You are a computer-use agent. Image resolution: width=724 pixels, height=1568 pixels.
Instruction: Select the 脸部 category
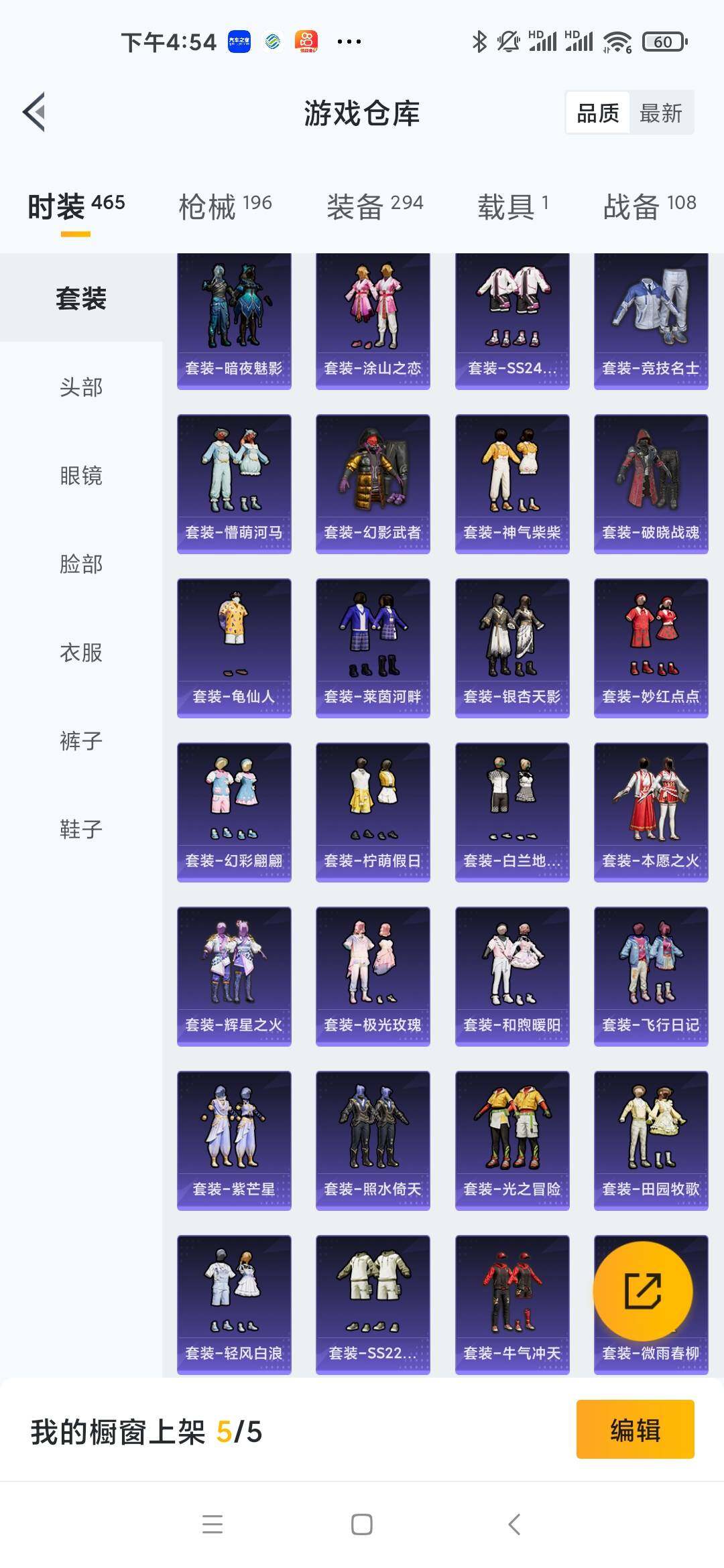(x=81, y=564)
